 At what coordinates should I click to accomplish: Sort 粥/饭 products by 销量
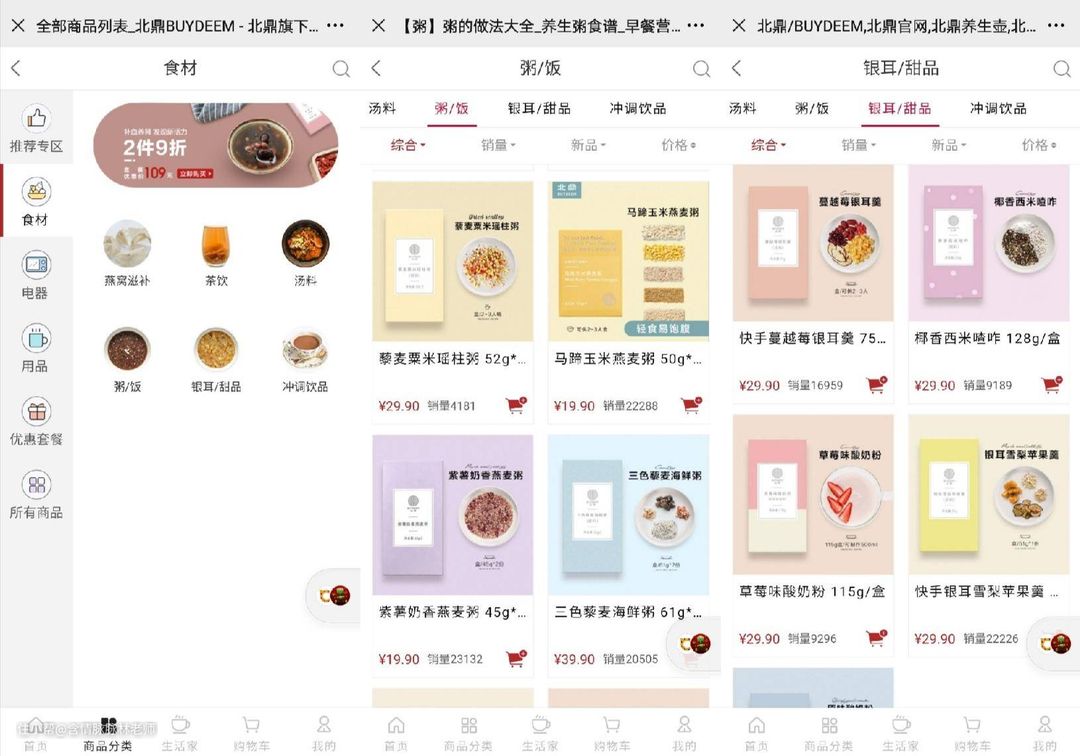pos(497,145)
